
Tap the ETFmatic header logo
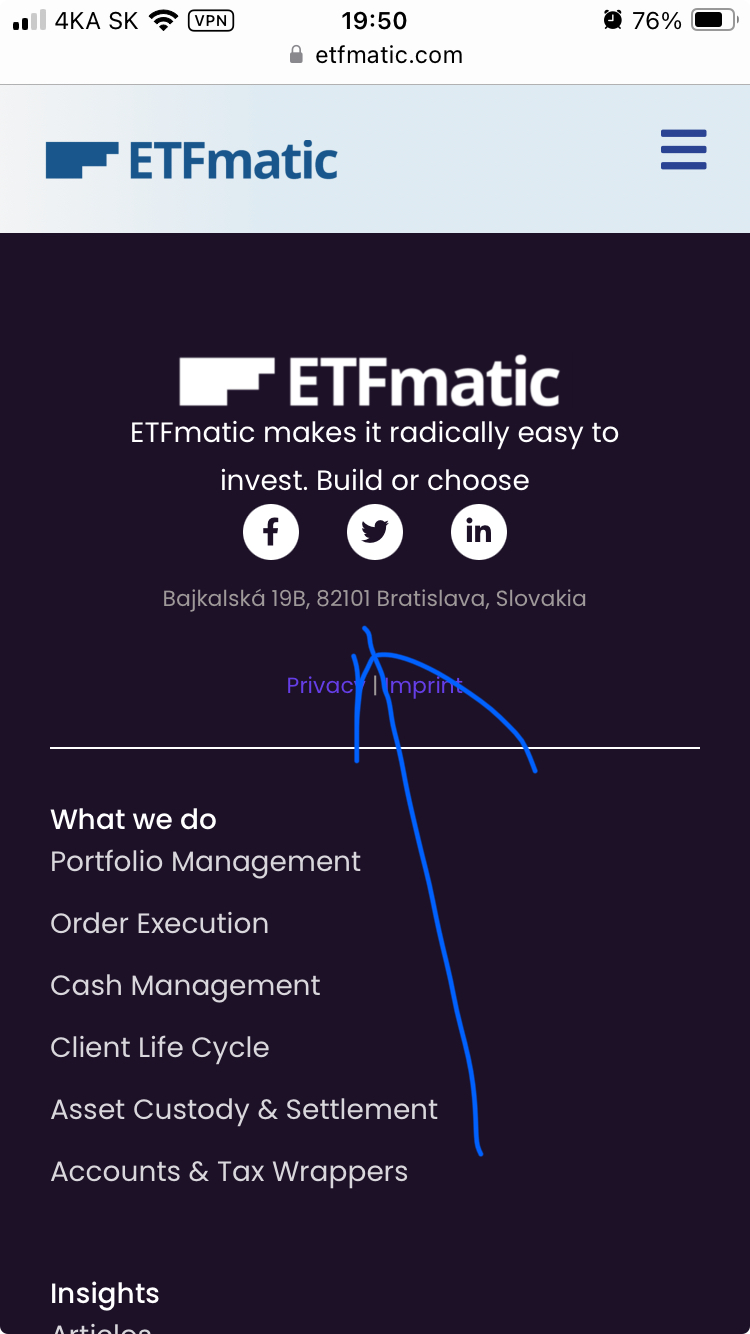(x=192, y=161)
